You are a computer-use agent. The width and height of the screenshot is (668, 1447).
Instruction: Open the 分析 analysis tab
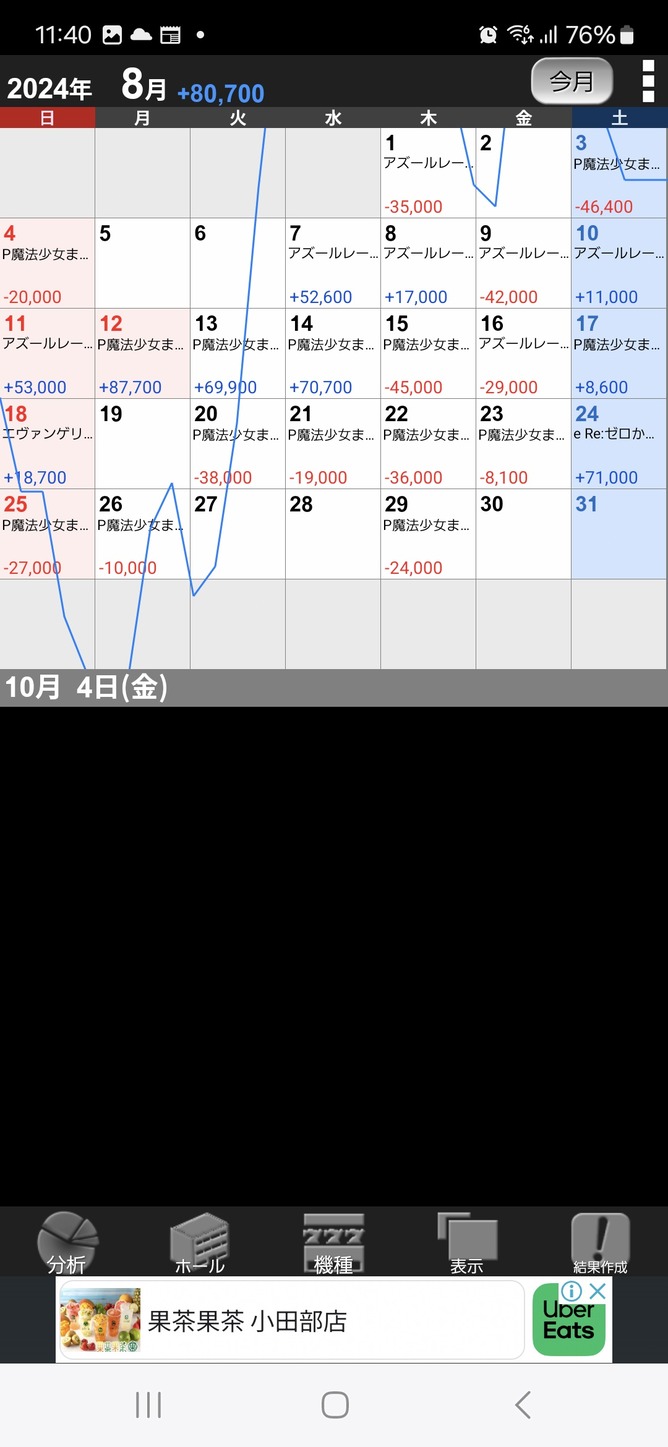(x=67, y=1241)
